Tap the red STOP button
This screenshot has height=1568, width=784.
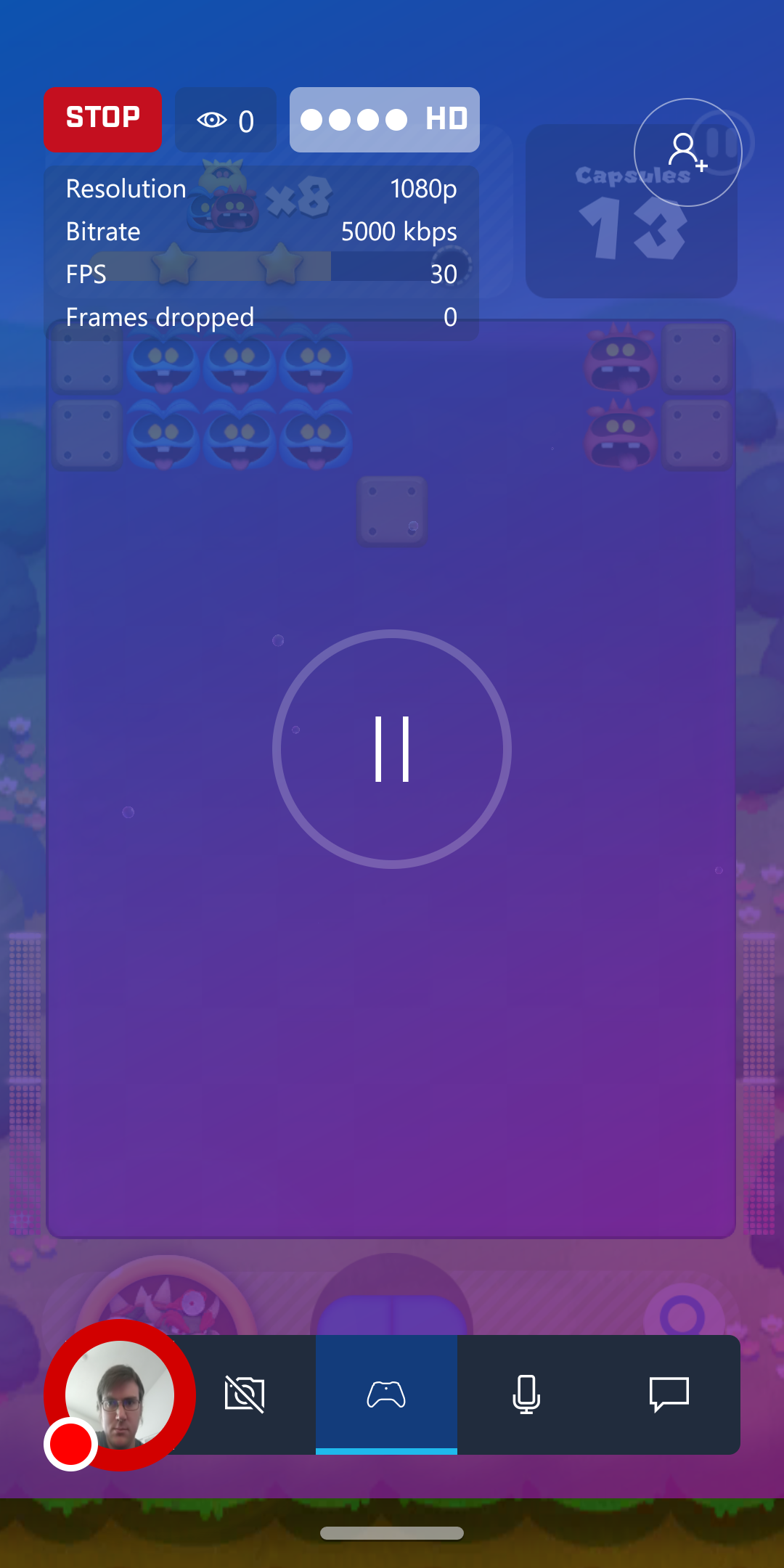[x=102, y=119]
